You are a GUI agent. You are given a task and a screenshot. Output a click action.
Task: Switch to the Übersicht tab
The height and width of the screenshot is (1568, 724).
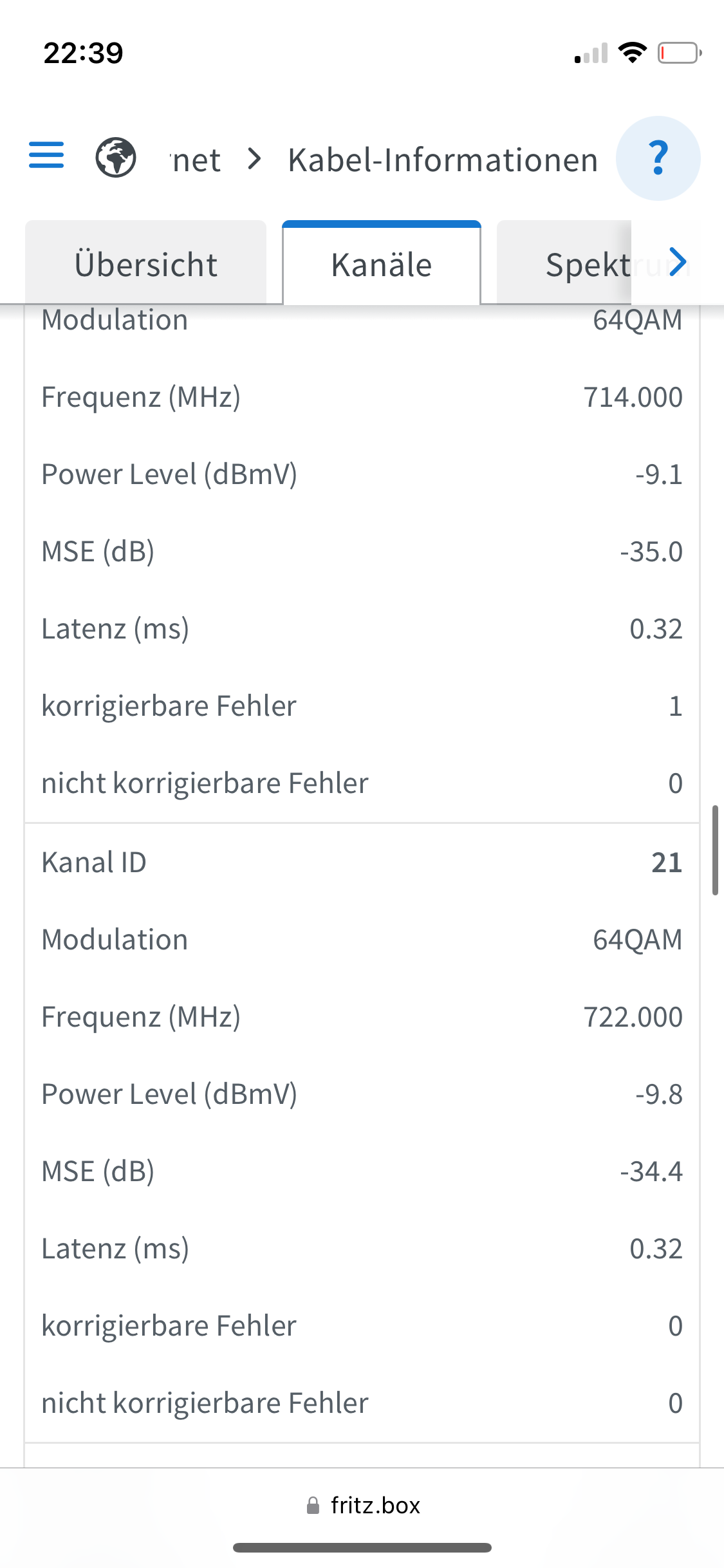(x=146, y=263)
